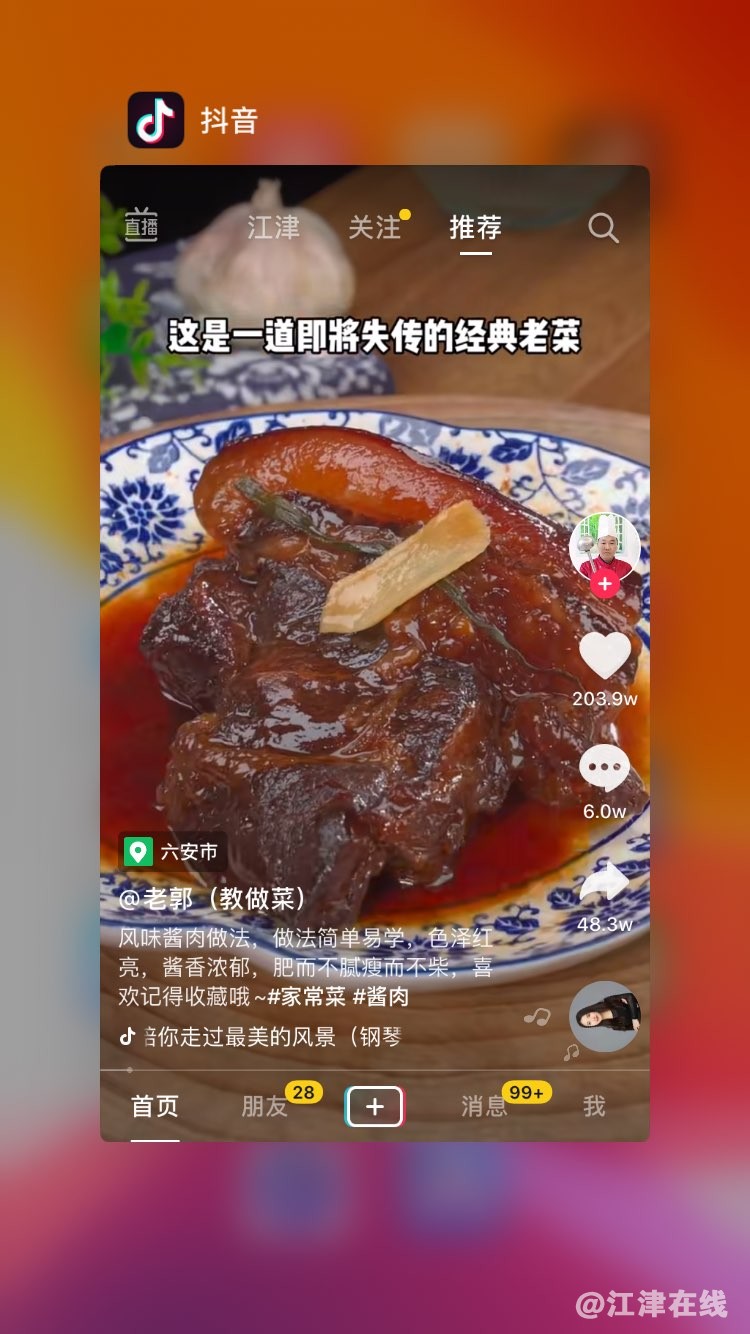Tap the #家常菜 hashtag
750x1334 pixels.
coord(306,997)
